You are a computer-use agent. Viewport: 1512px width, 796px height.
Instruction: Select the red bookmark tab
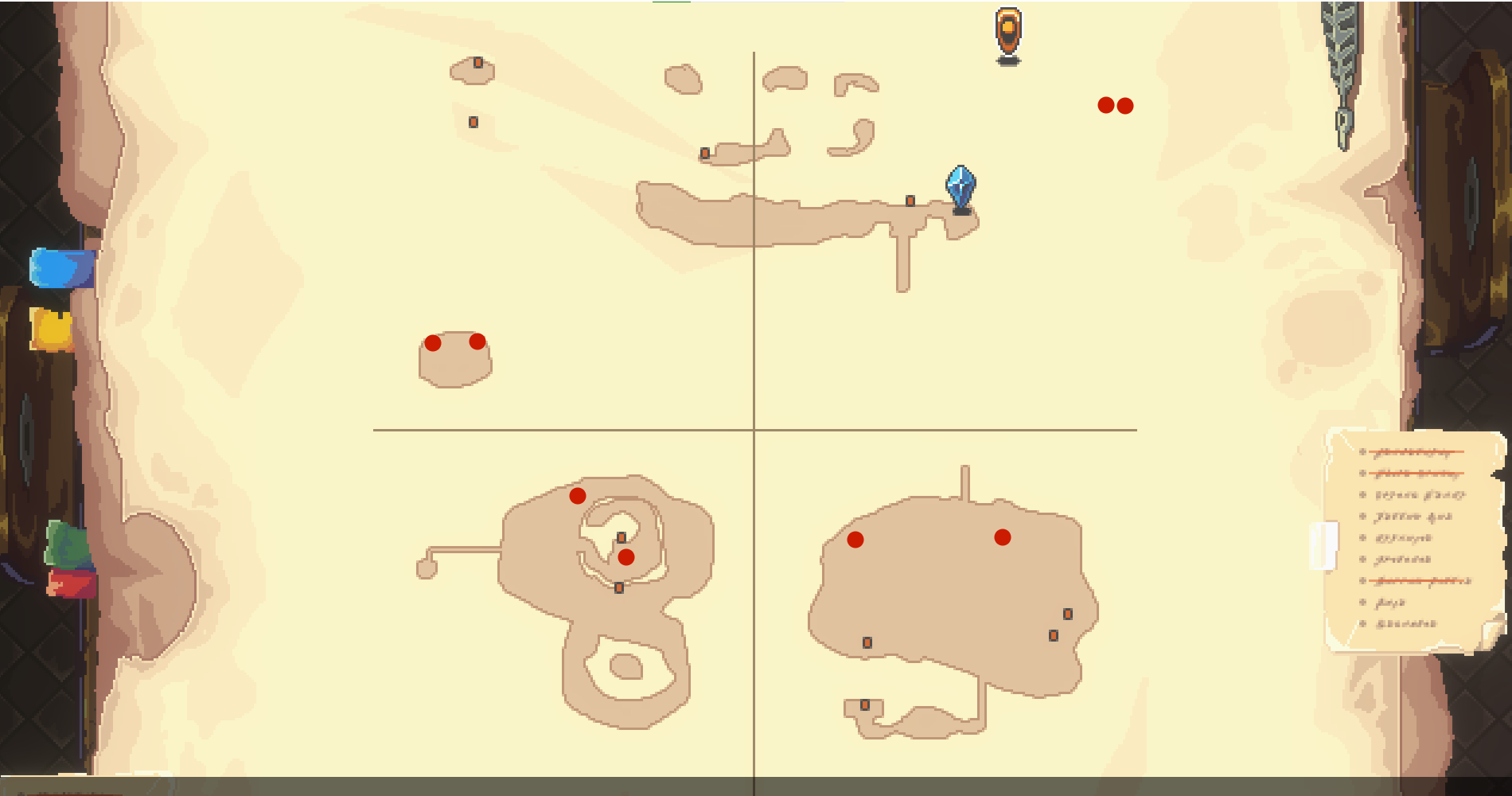(x=72, y=584)
